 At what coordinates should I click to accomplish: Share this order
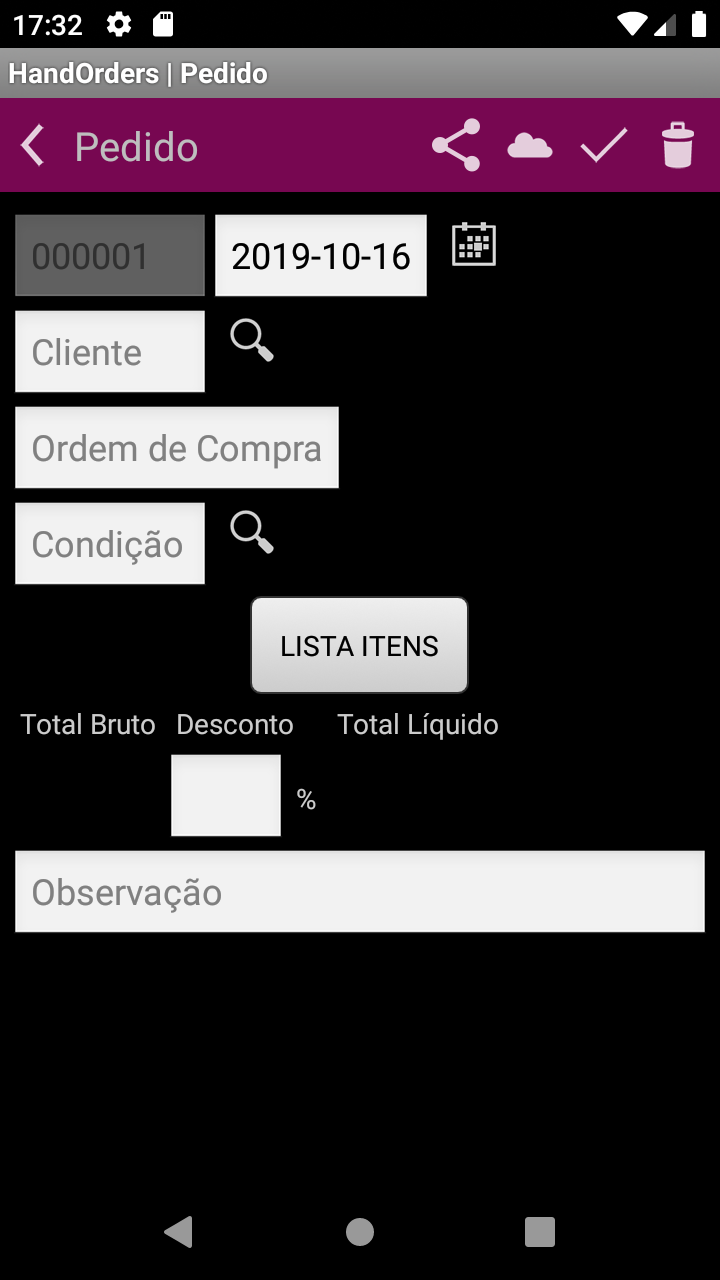click(456, 146)
